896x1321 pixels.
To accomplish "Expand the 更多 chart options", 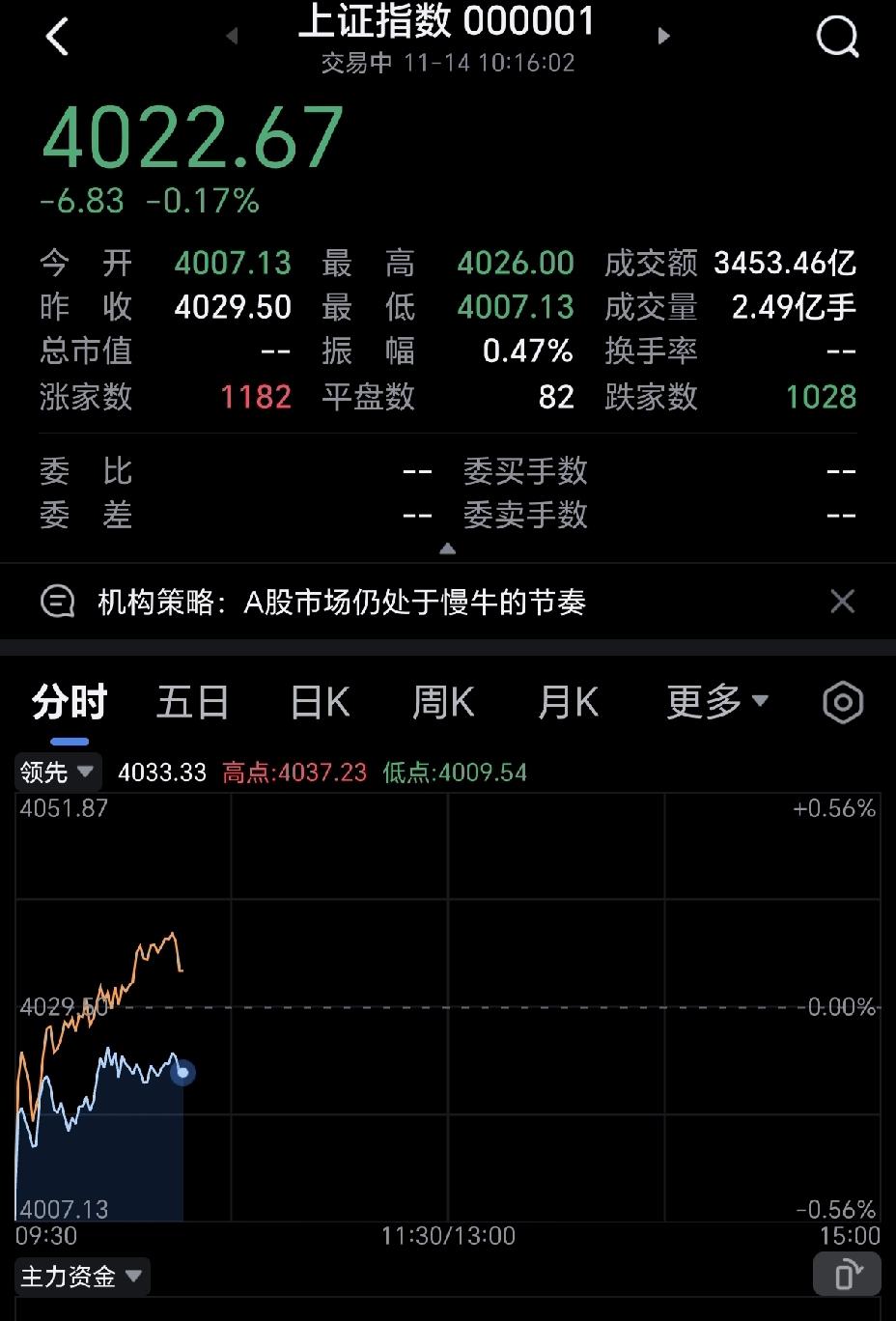I will tap(716, 702).
